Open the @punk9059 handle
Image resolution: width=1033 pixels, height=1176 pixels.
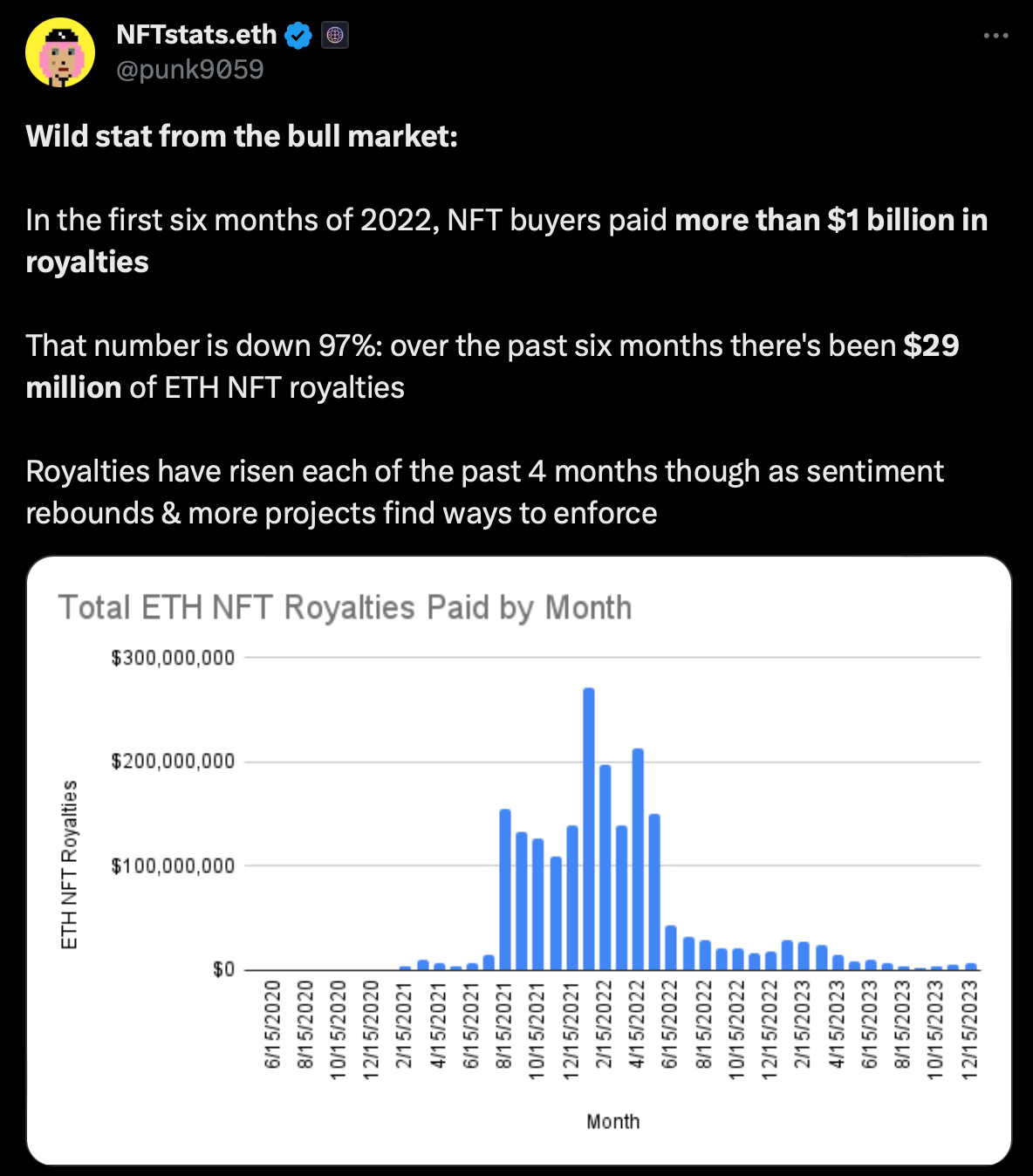click(x=190, y=69)
